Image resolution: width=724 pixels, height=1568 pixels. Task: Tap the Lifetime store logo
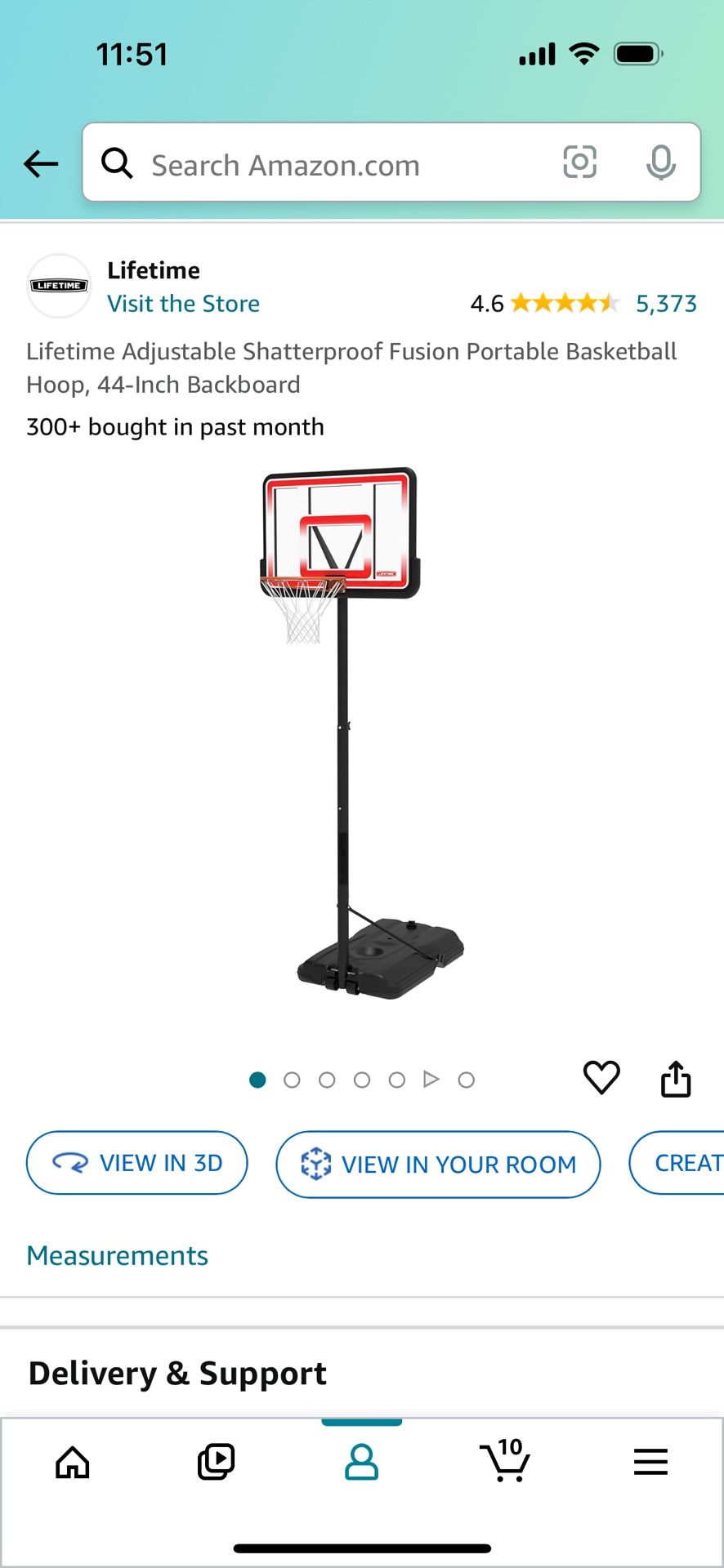(58, 286)
